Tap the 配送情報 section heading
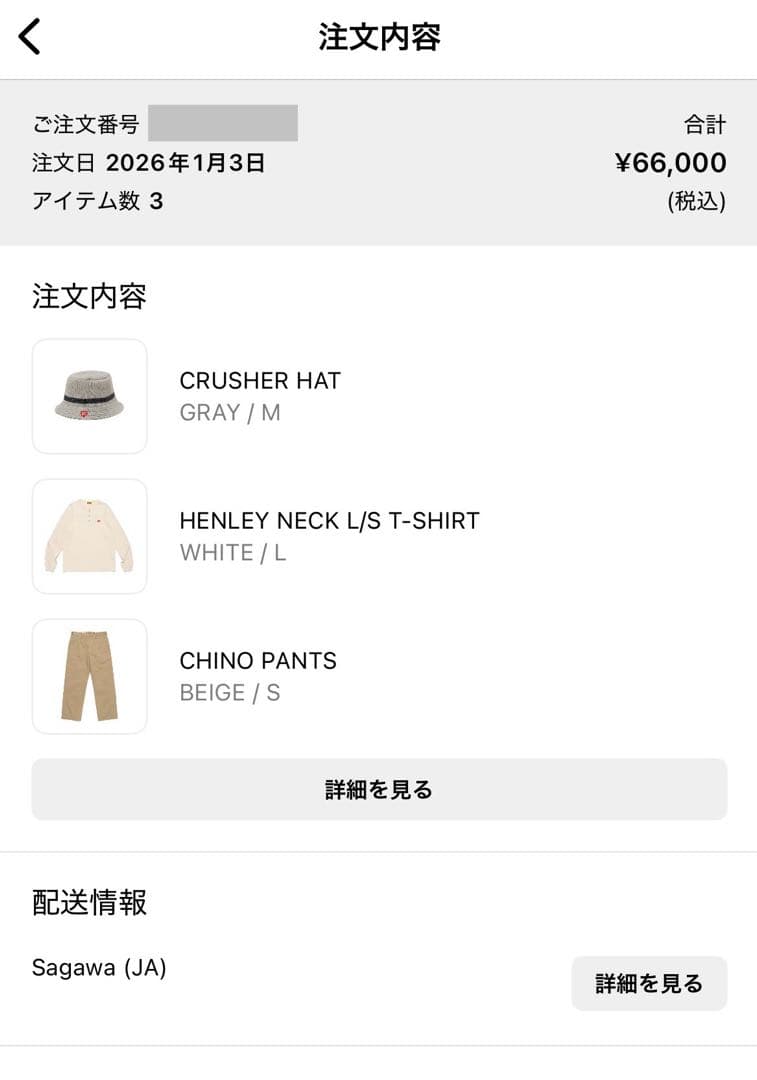The width and height of the screenshot is (757, 1080). 88,903
